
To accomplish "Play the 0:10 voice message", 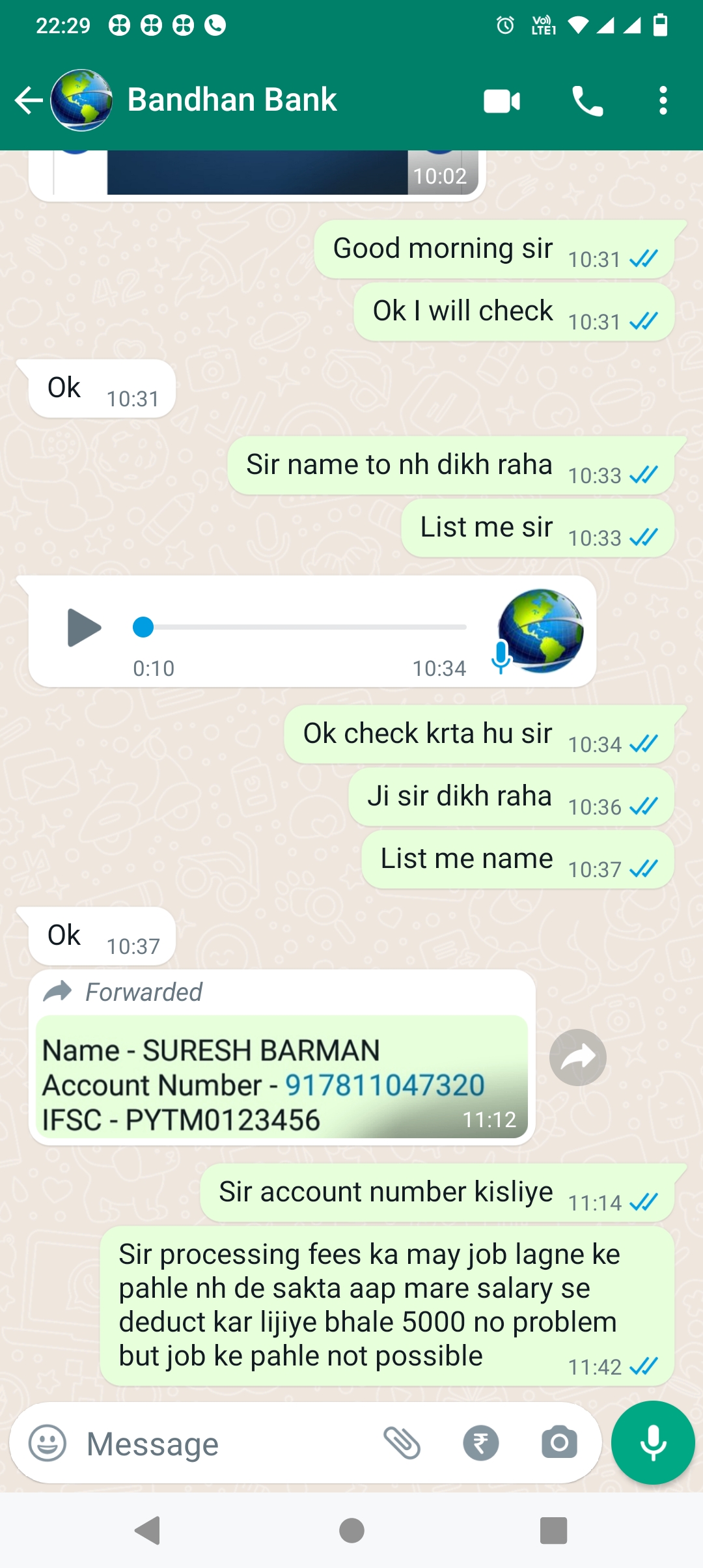I will (83, 628).
